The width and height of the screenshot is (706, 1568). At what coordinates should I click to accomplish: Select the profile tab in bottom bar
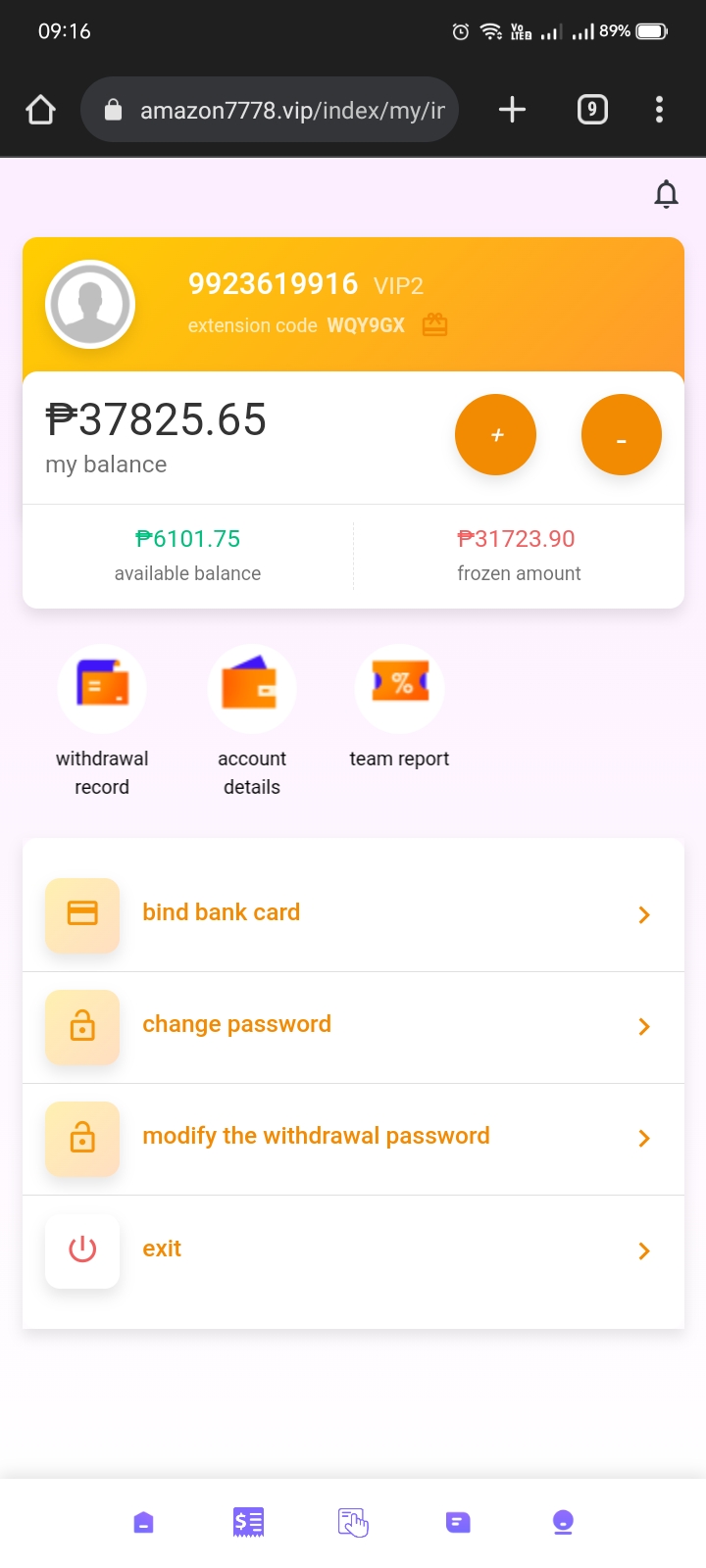(563, 1522)
